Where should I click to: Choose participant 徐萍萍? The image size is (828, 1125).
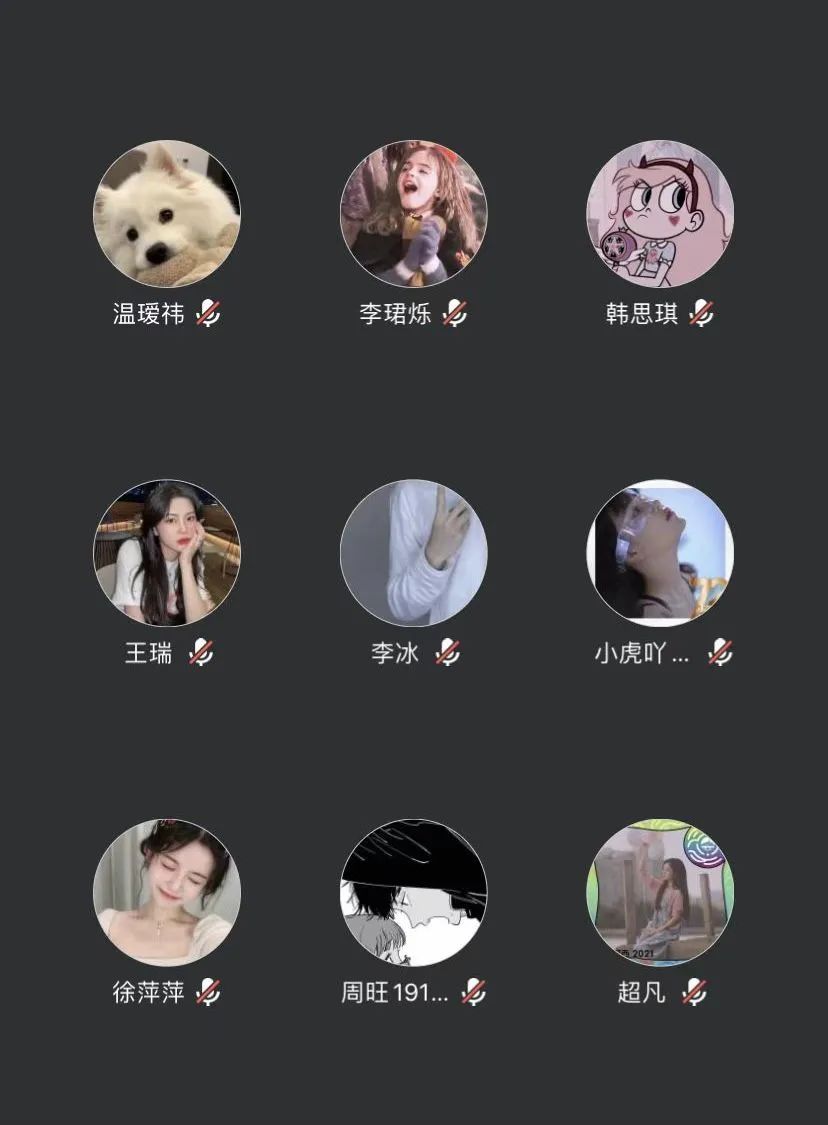[x=167, y=893]
